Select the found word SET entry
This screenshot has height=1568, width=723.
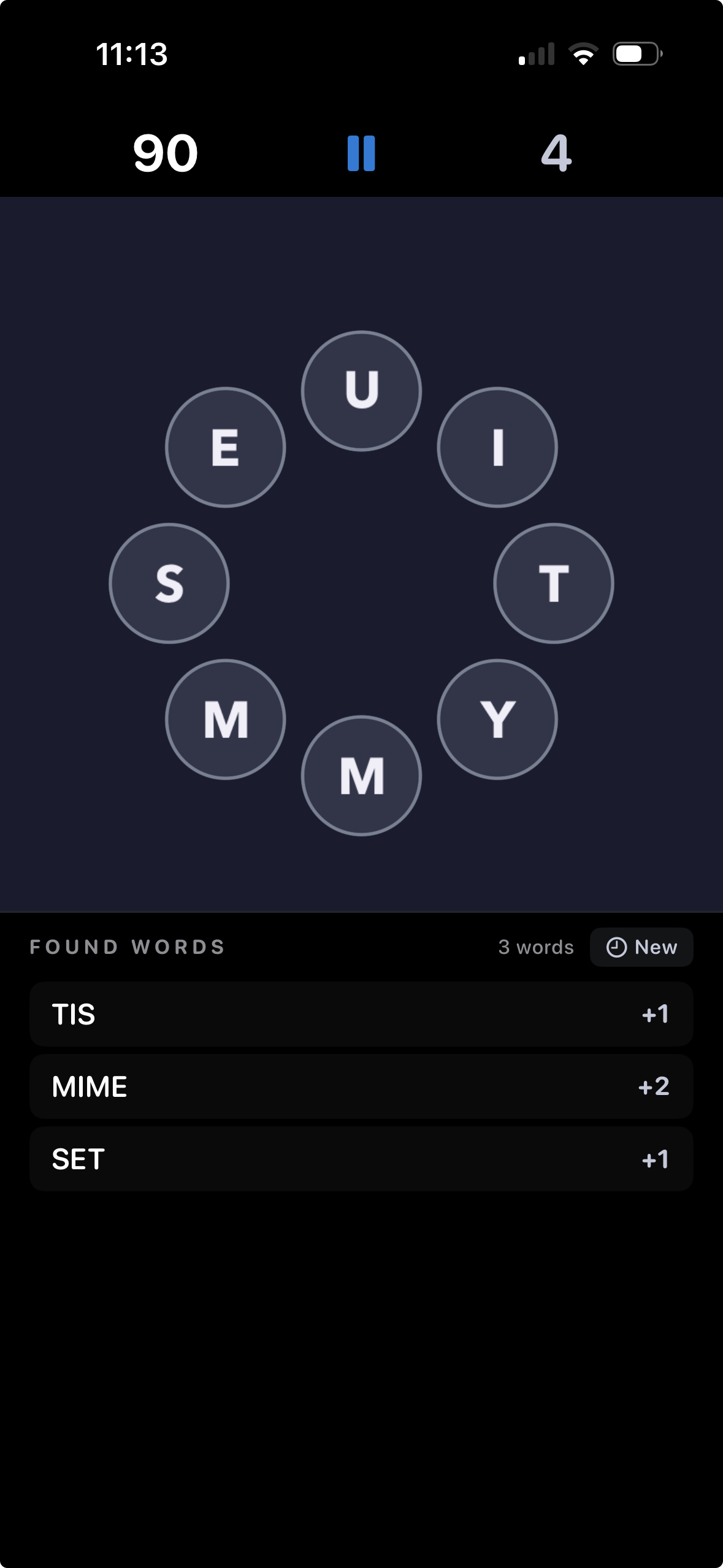(361, 1158)
